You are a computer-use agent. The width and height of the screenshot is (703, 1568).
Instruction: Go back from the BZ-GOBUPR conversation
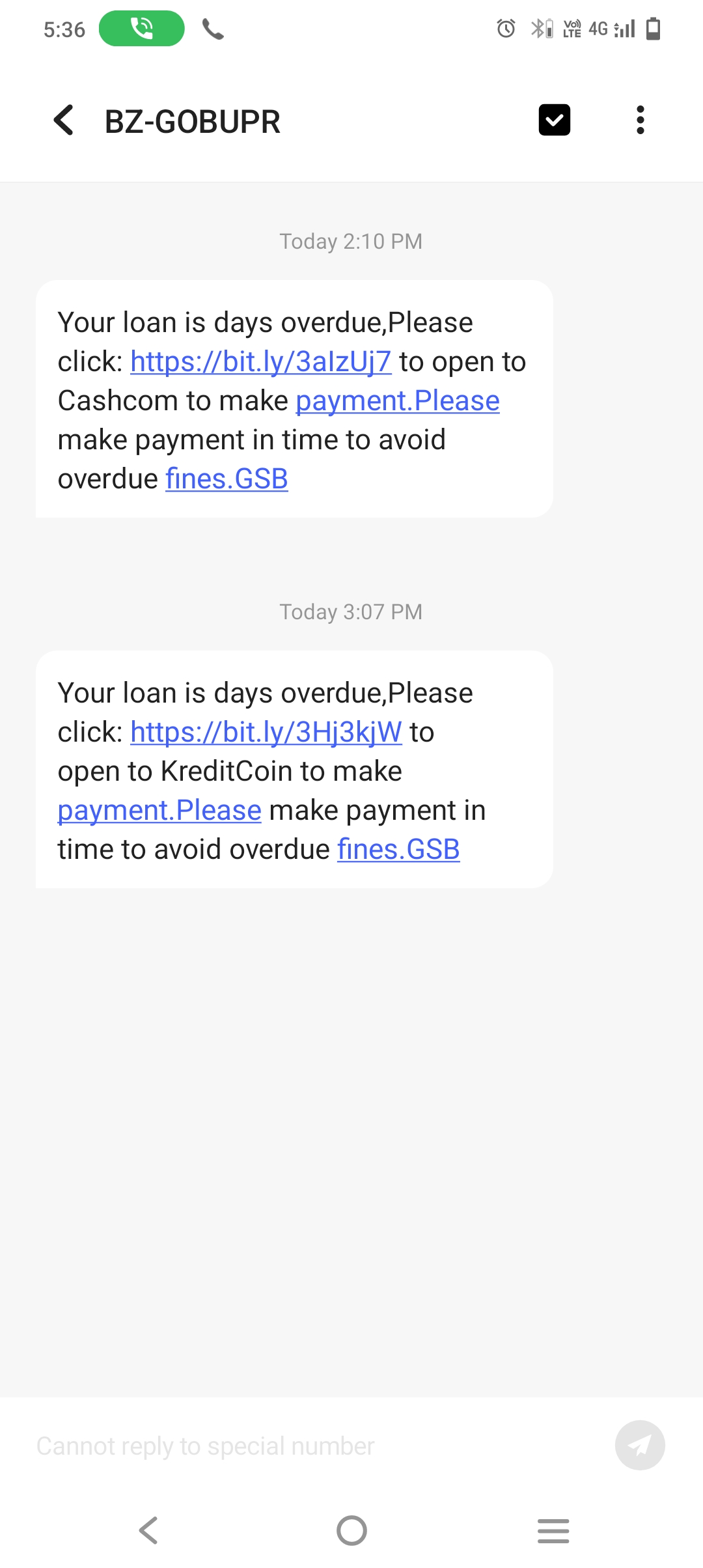[x=64, y=120]
